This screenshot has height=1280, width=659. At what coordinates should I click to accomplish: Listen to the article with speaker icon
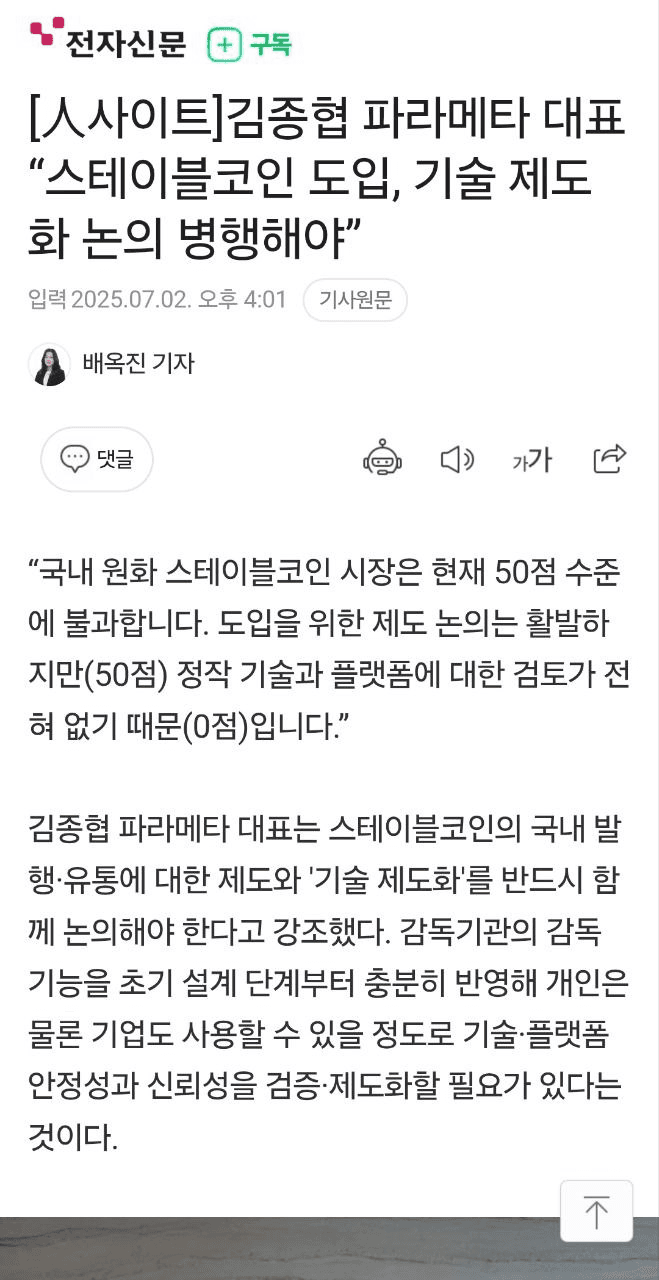(x=457, y=459)
